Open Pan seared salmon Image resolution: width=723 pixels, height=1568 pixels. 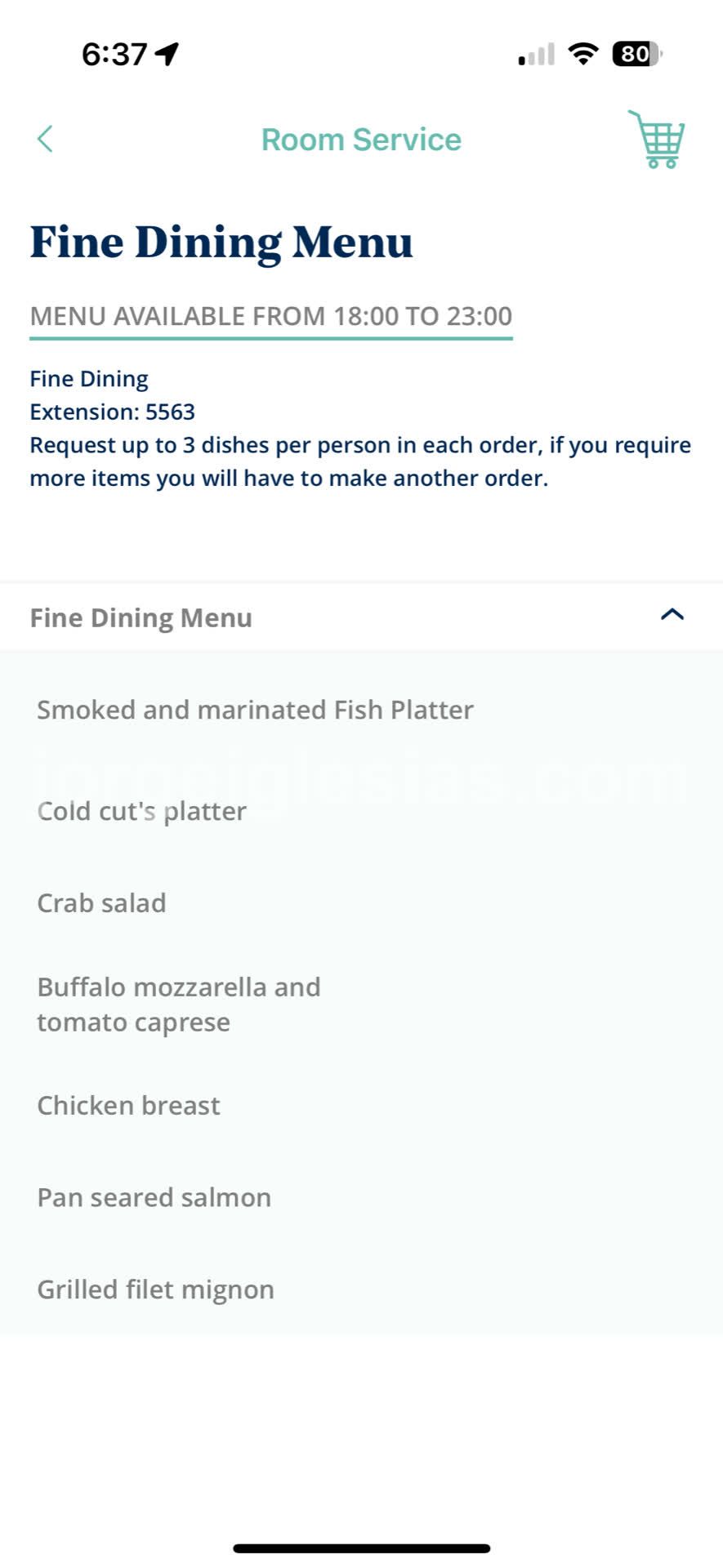coord(154,1197)
